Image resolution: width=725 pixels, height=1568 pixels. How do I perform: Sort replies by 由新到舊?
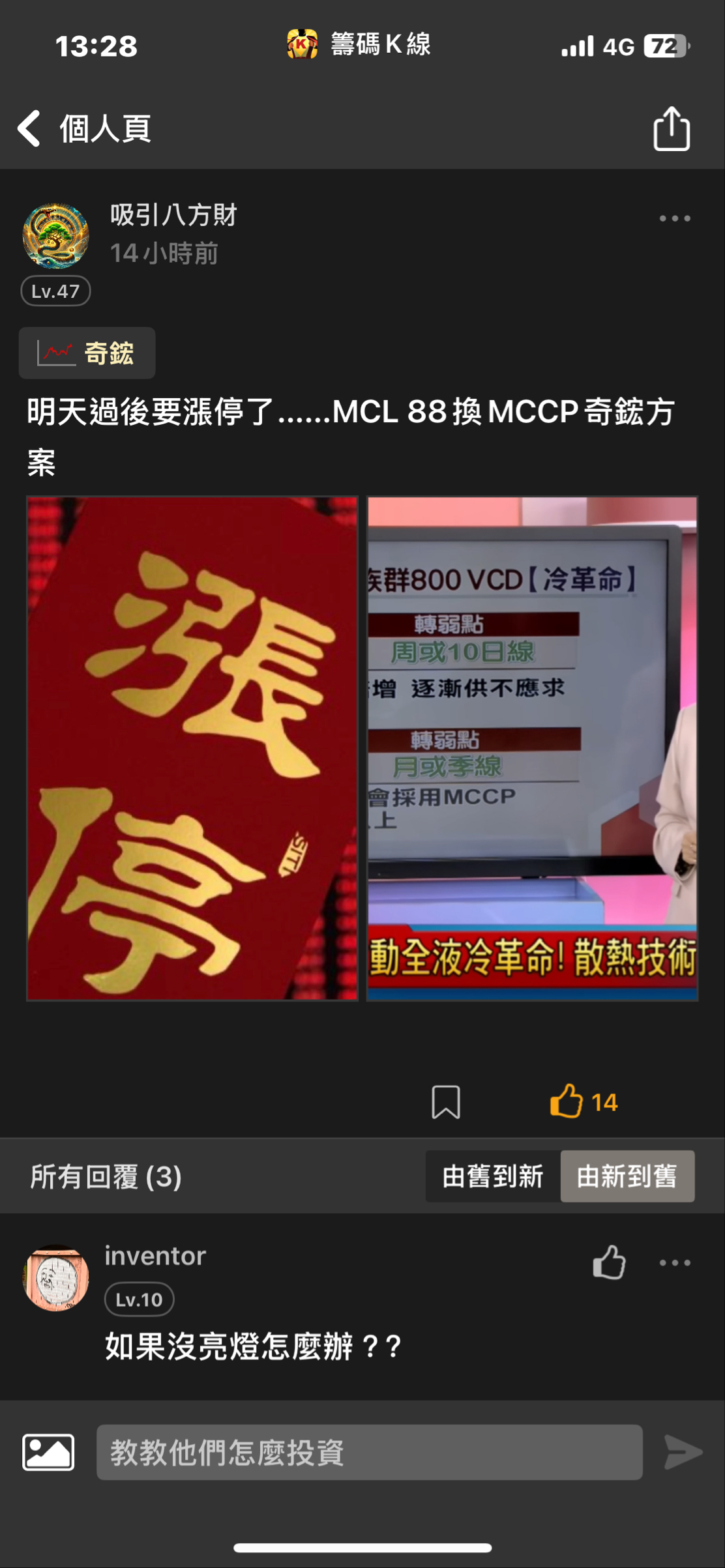pos(627,1176)
